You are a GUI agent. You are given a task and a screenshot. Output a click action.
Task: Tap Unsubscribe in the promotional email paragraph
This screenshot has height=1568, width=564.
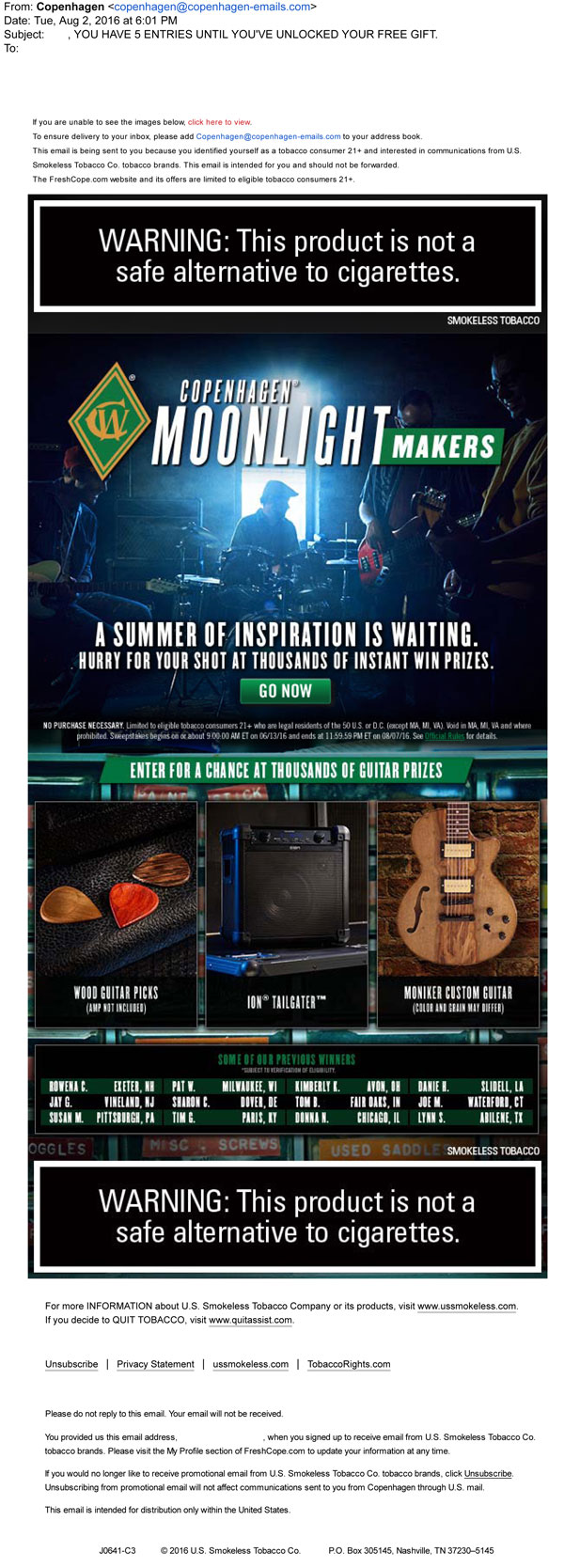[x=488, y=1473]
